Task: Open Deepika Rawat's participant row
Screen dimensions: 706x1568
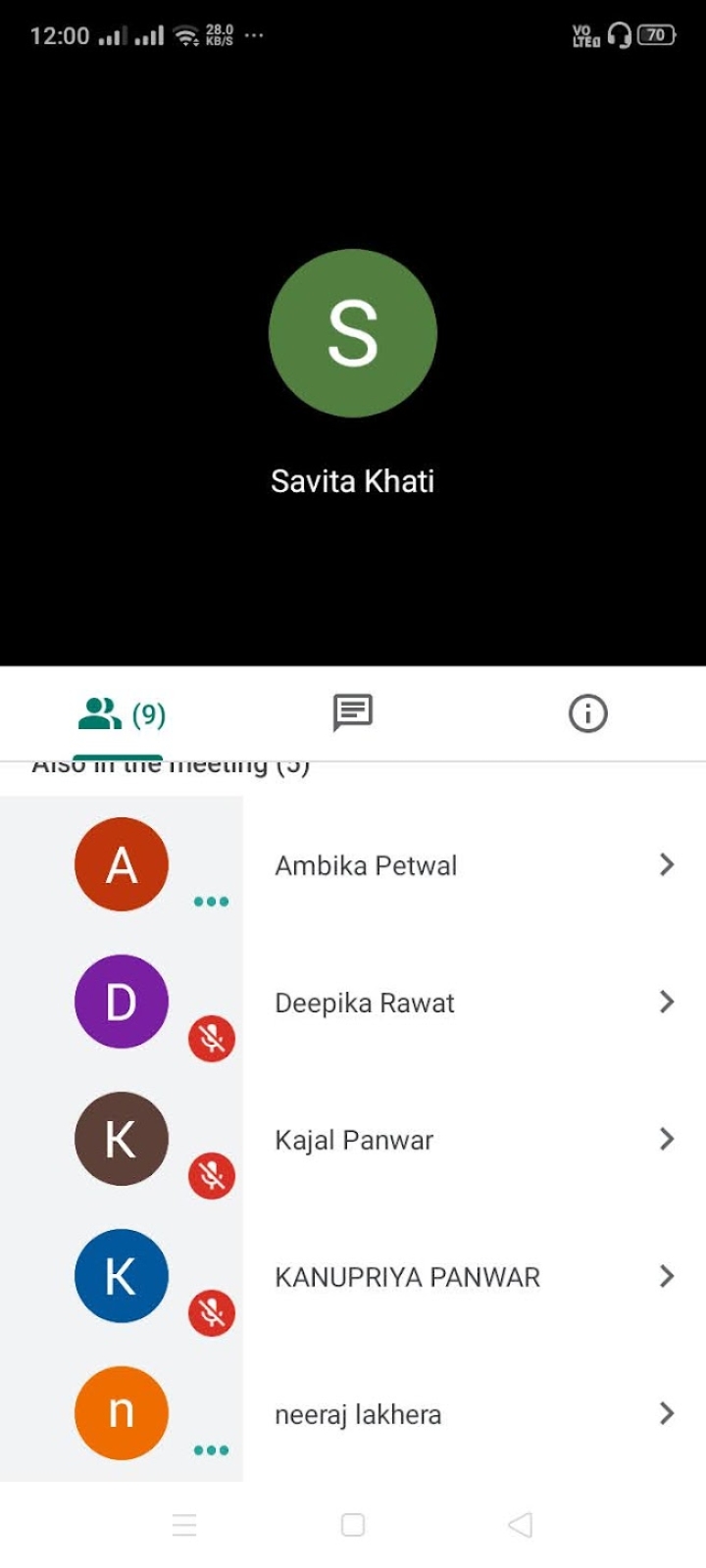Action: click(x=353, y=1002)
